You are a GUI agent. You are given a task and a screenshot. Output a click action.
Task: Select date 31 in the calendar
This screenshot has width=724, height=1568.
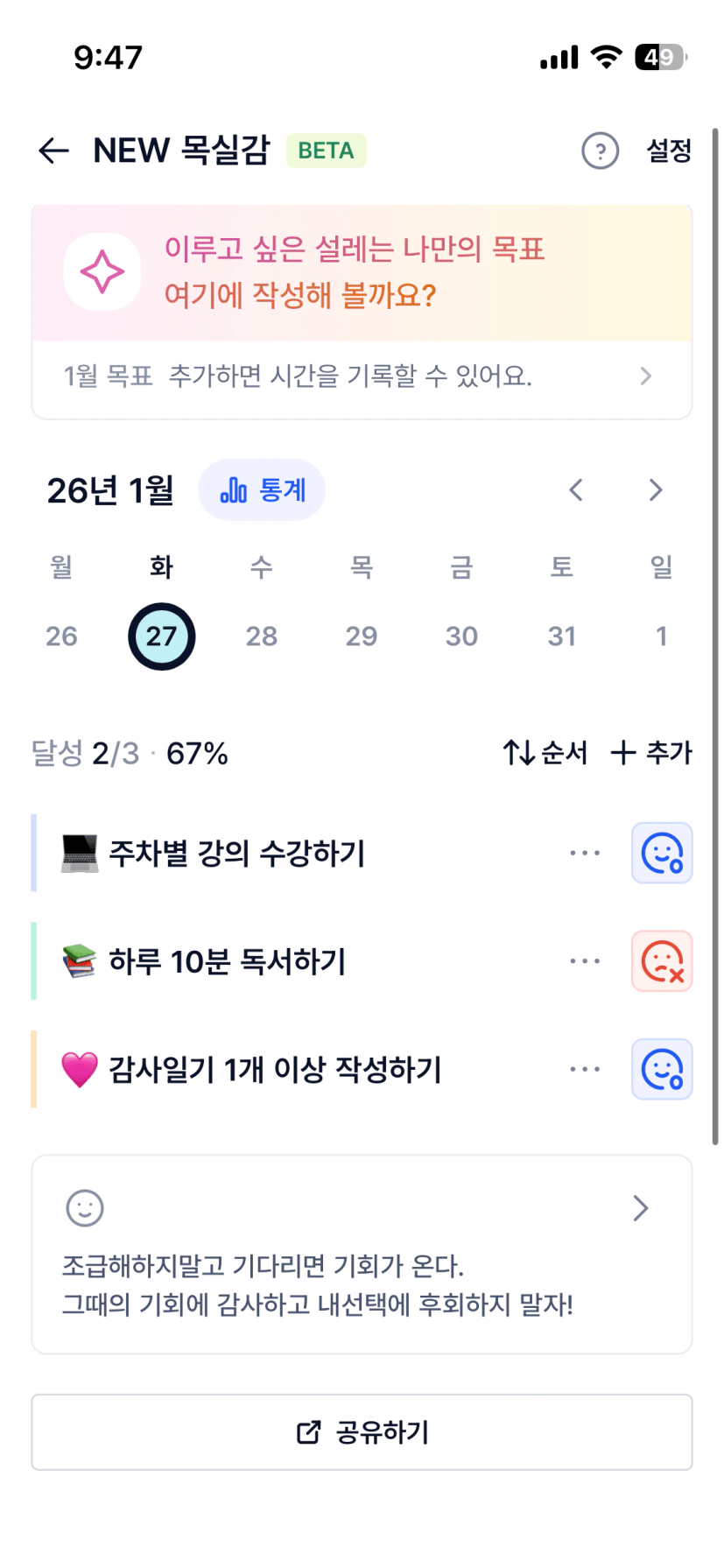click(x=562, y=636)
